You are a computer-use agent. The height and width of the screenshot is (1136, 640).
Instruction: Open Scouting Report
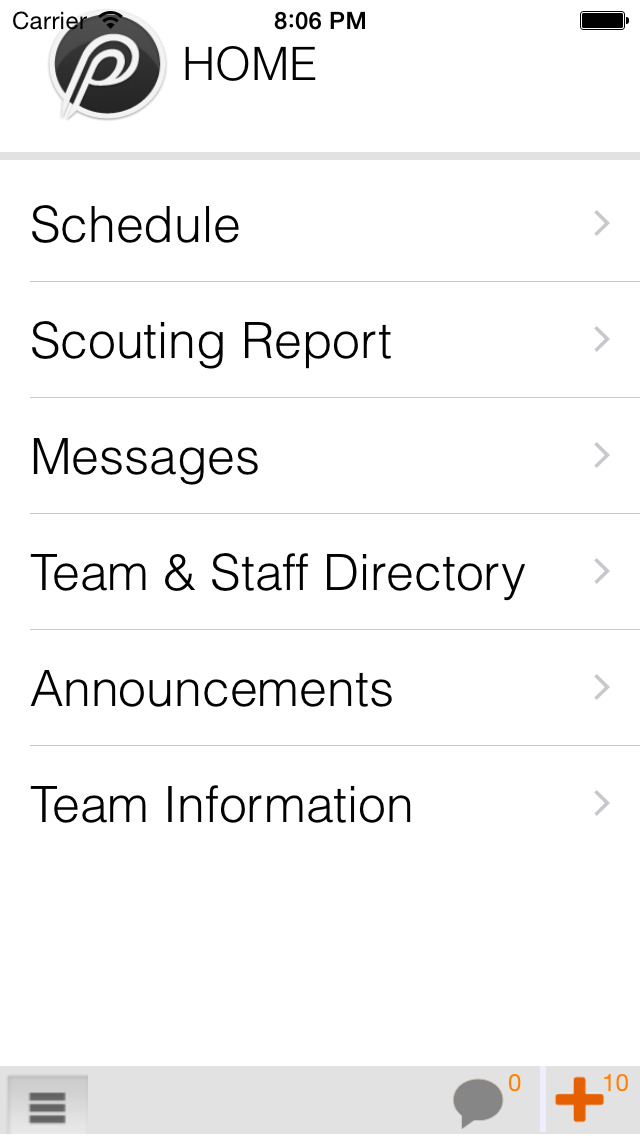(320, 341)
